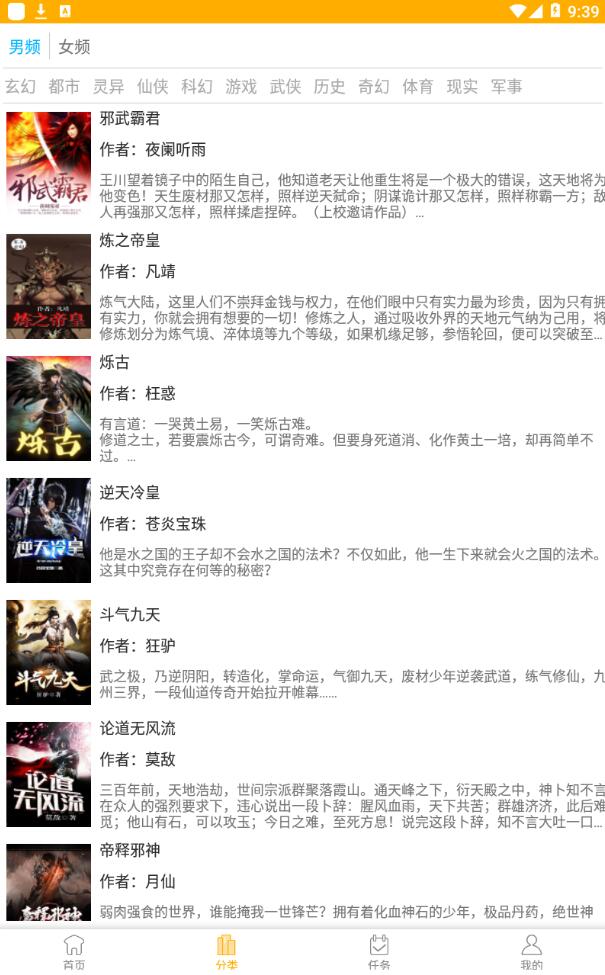
Task: Show 武侠 novels
Action: (x=285, y=87)
